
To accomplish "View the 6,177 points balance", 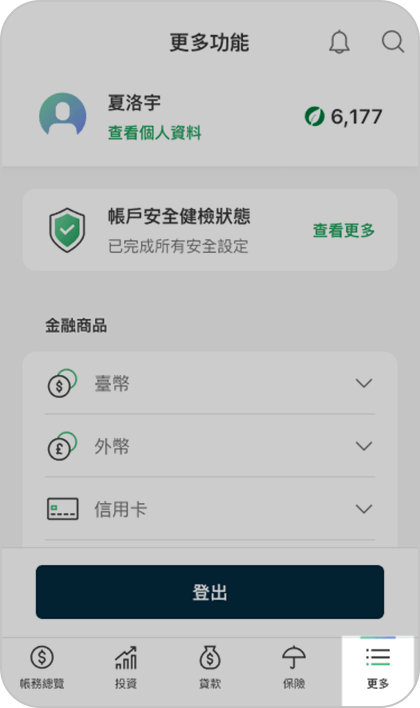I will pos(343,116).
